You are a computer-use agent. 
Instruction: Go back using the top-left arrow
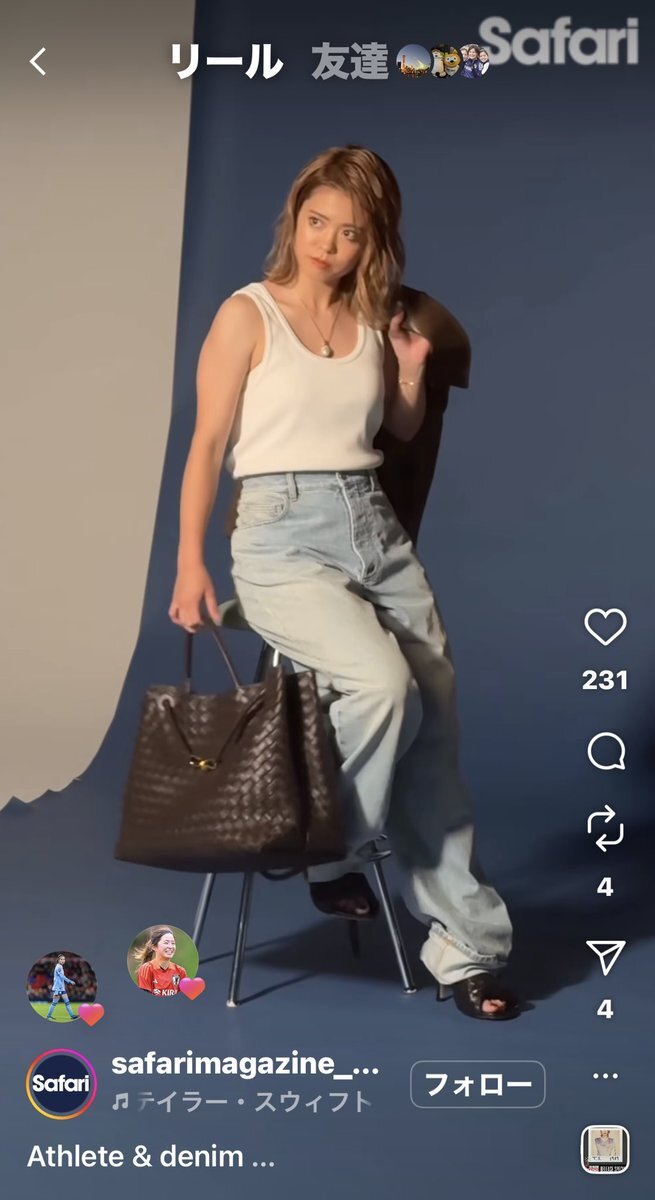click(38, 62)
